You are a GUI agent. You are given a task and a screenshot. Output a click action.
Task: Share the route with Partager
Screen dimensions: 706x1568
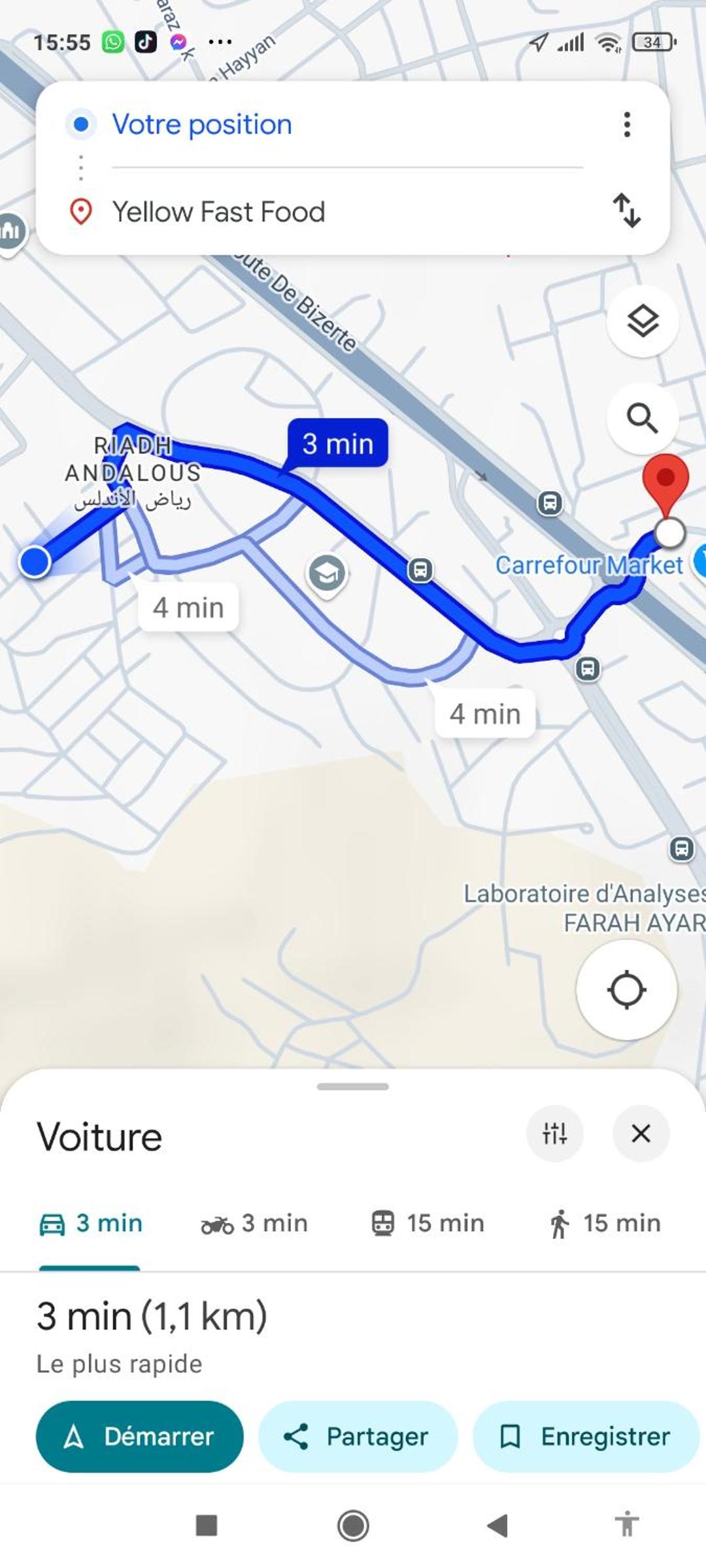[358, 1437]
